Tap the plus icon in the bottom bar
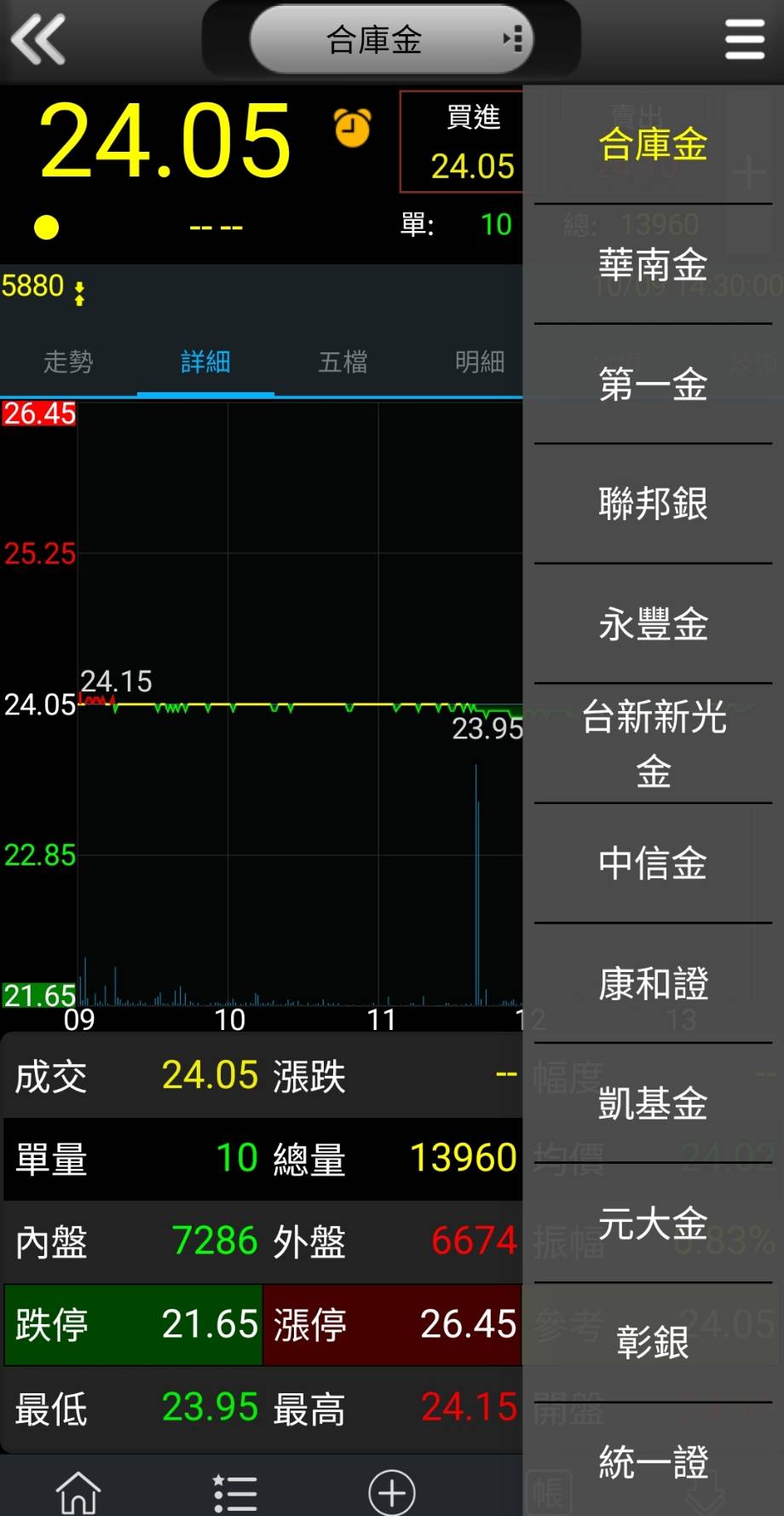784x1516 pixels. click(x=390, y=1490)
